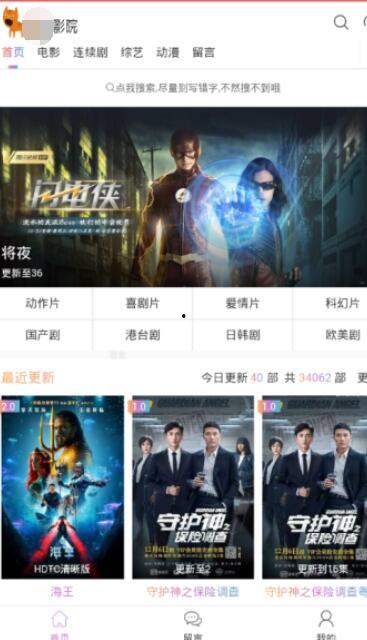
Task: Choose the 科幻片 category
Action: pyautogui.click(x=342, y=303)
